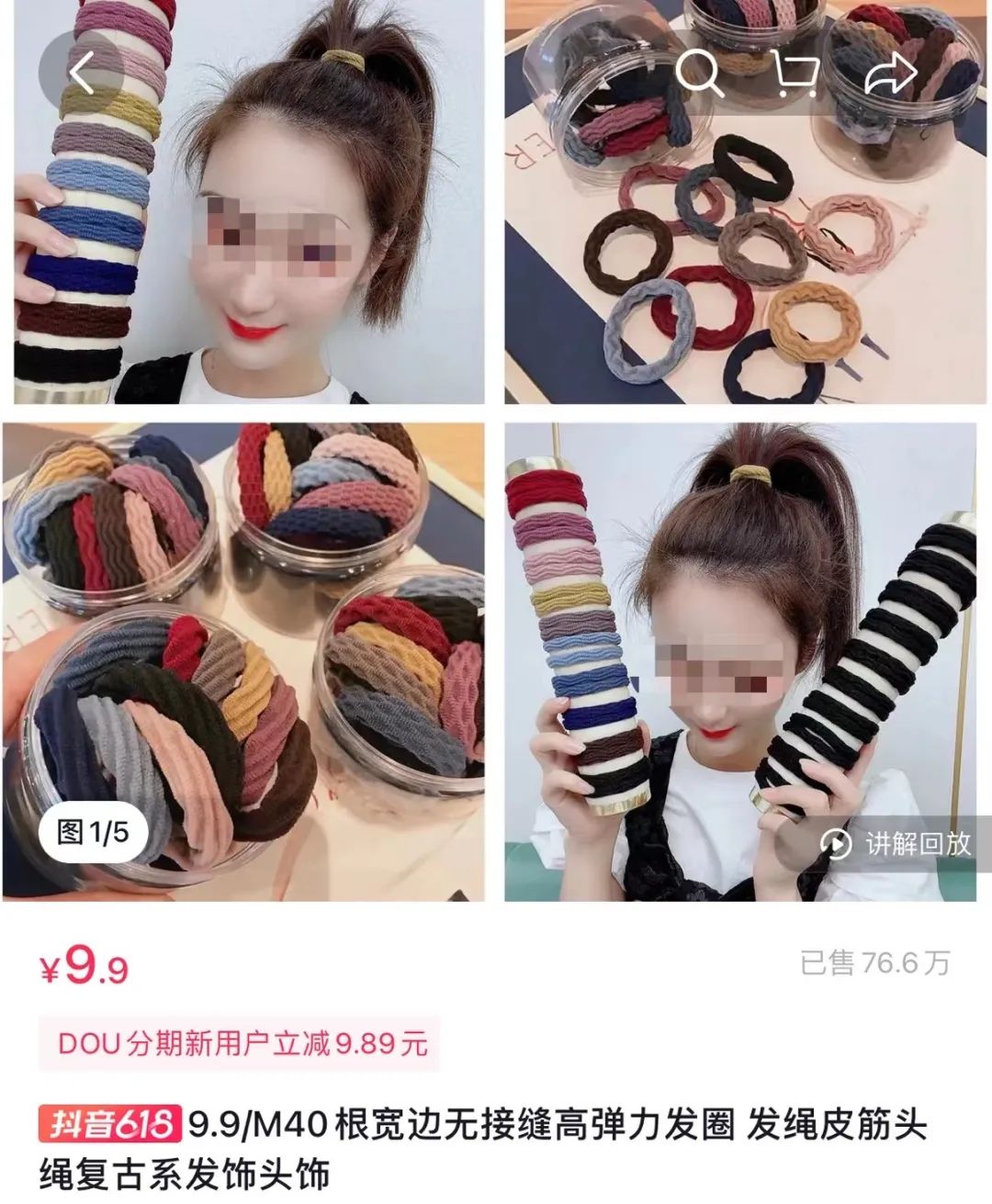Go back to the previous page
Image resolution: width=992 pixels, height=1204 pixels.
(x=82, y=73)
